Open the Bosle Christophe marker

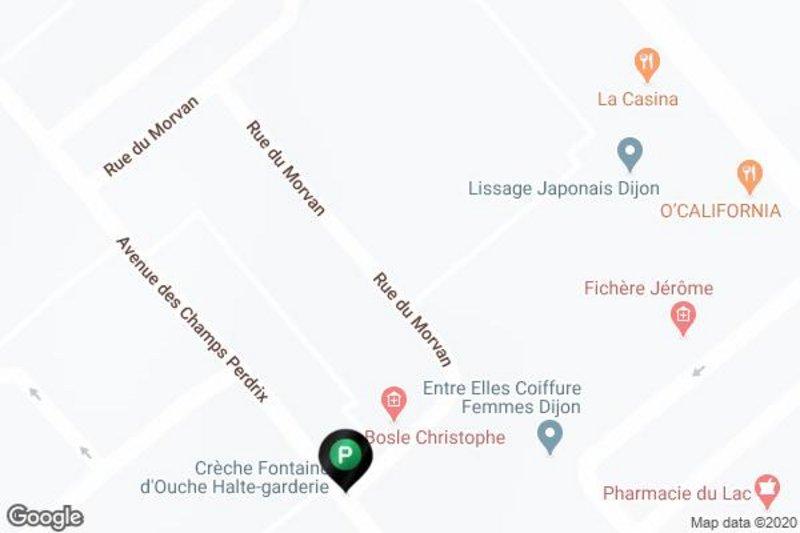(396, 404)
